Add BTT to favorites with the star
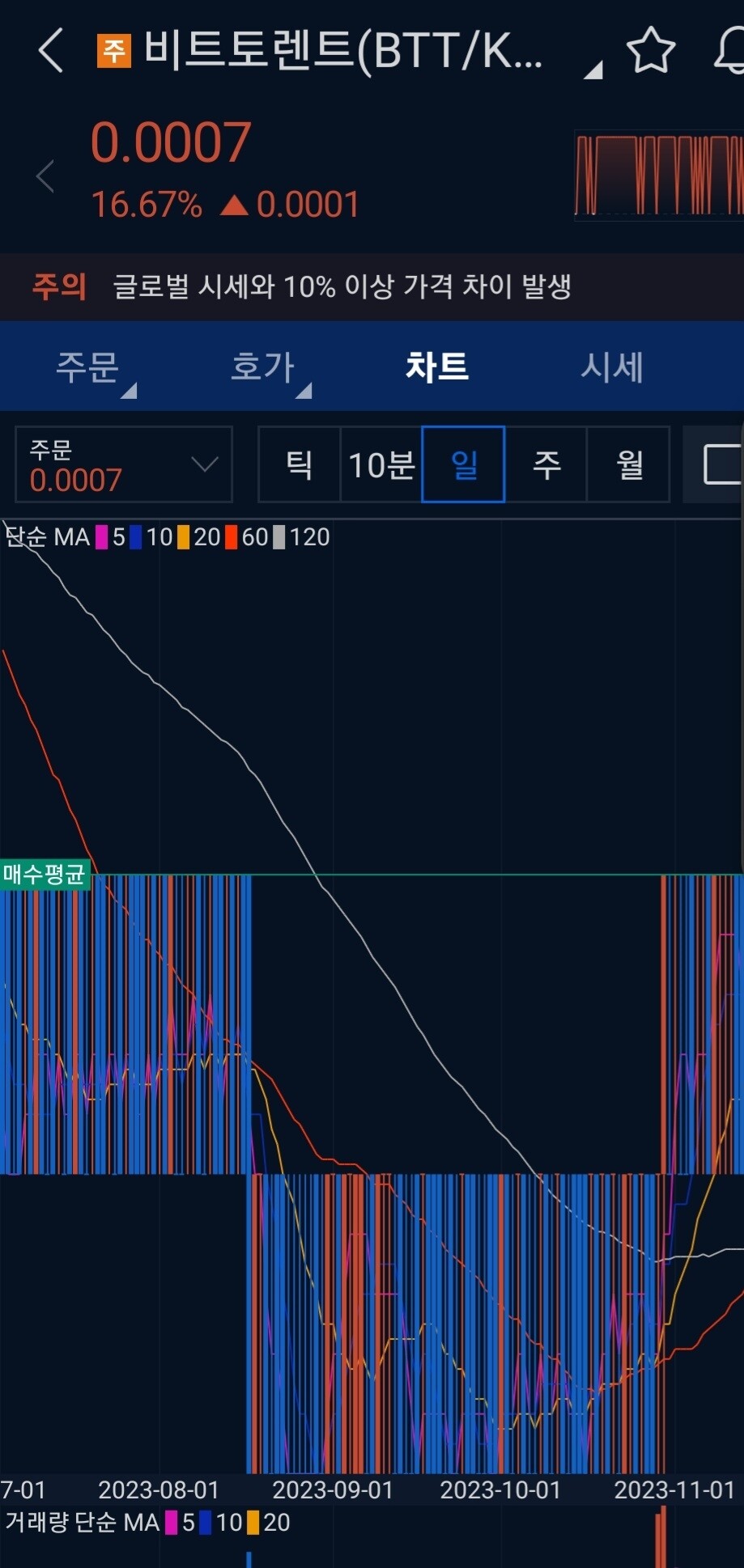This screenshot has height=1568, width=744. tap(651, 50)
